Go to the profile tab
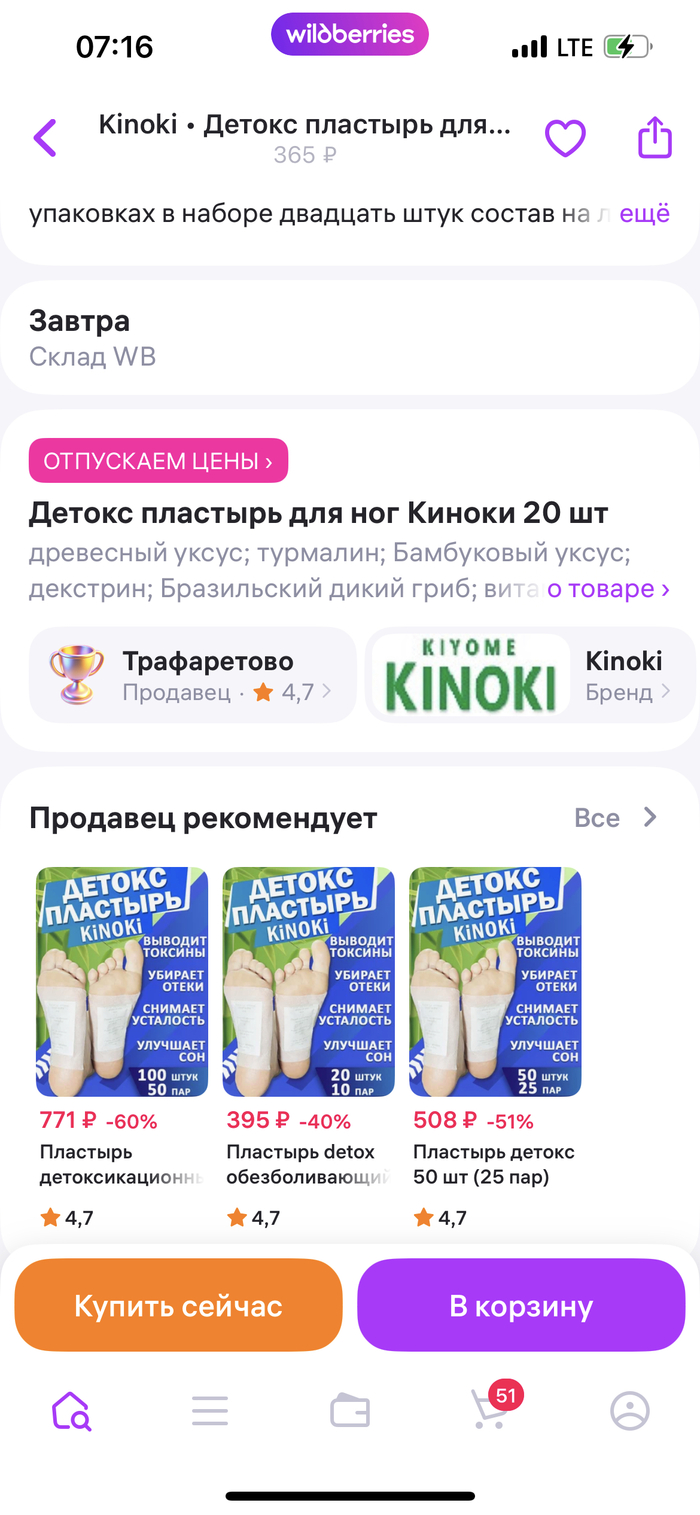 pos(630,1411)
